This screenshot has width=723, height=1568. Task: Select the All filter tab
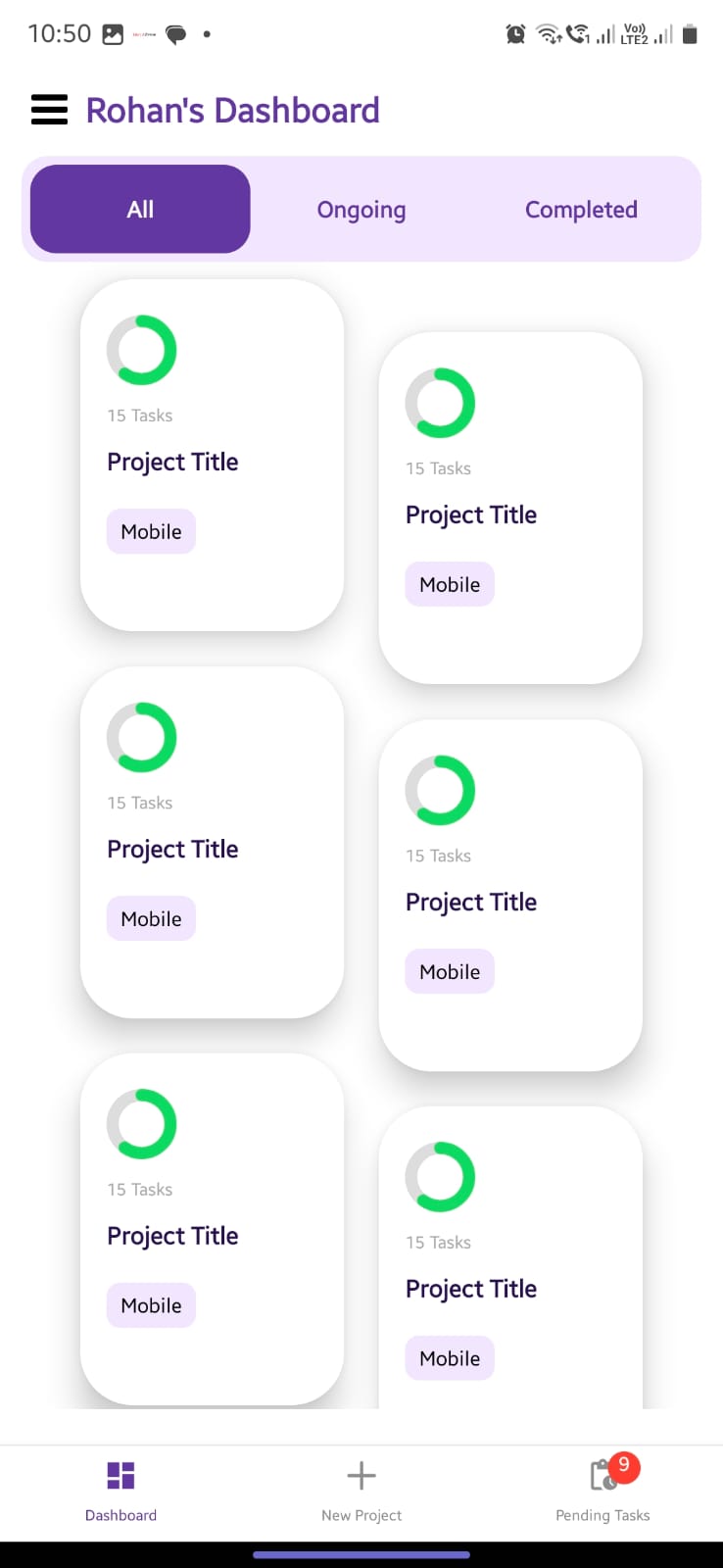click(140, 209)
